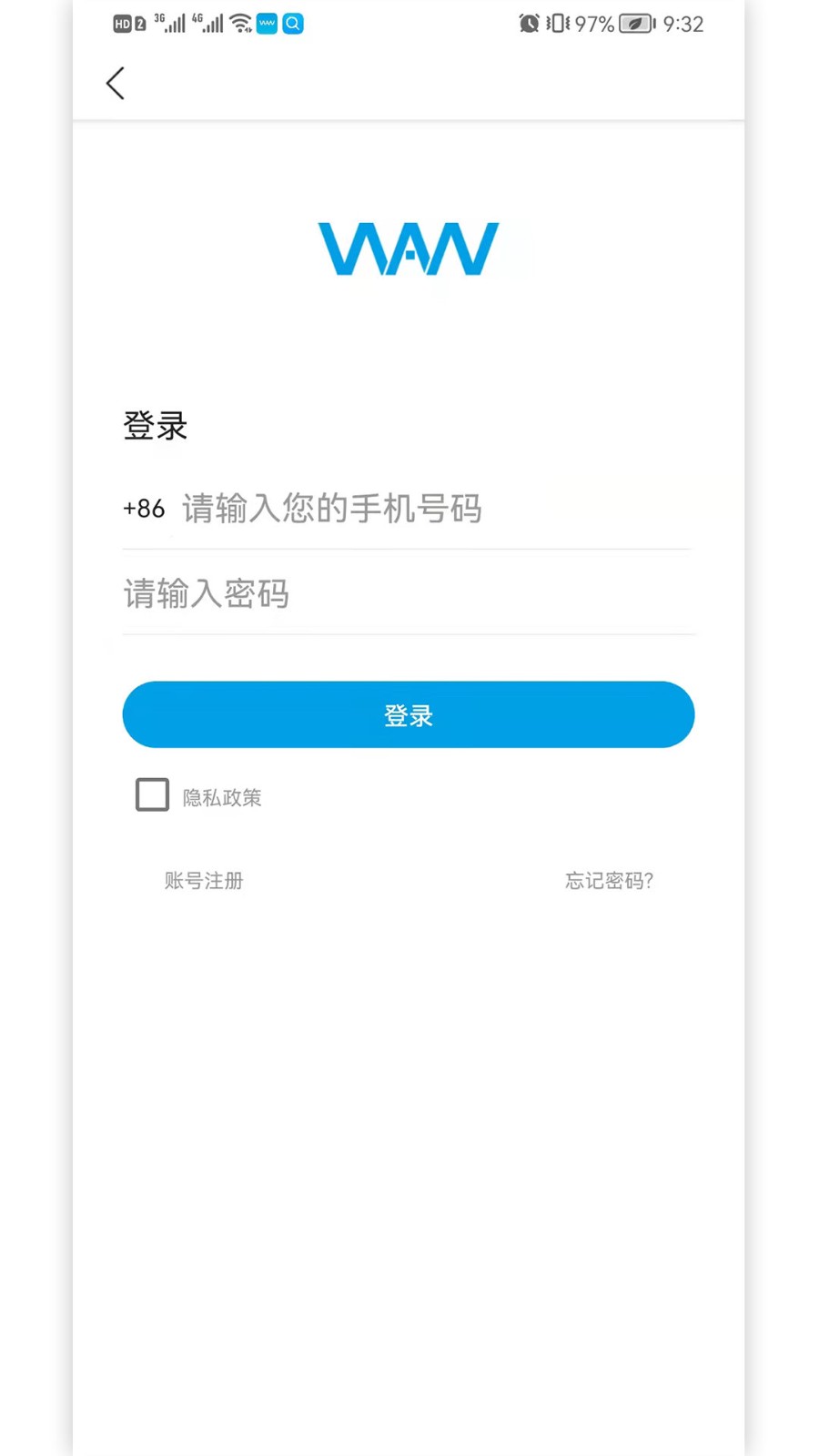Image resolution: width=819 pixels, height=1456 pixels.
Task: Tap the Wi-Fi icon in status bar
Action: 240,23
